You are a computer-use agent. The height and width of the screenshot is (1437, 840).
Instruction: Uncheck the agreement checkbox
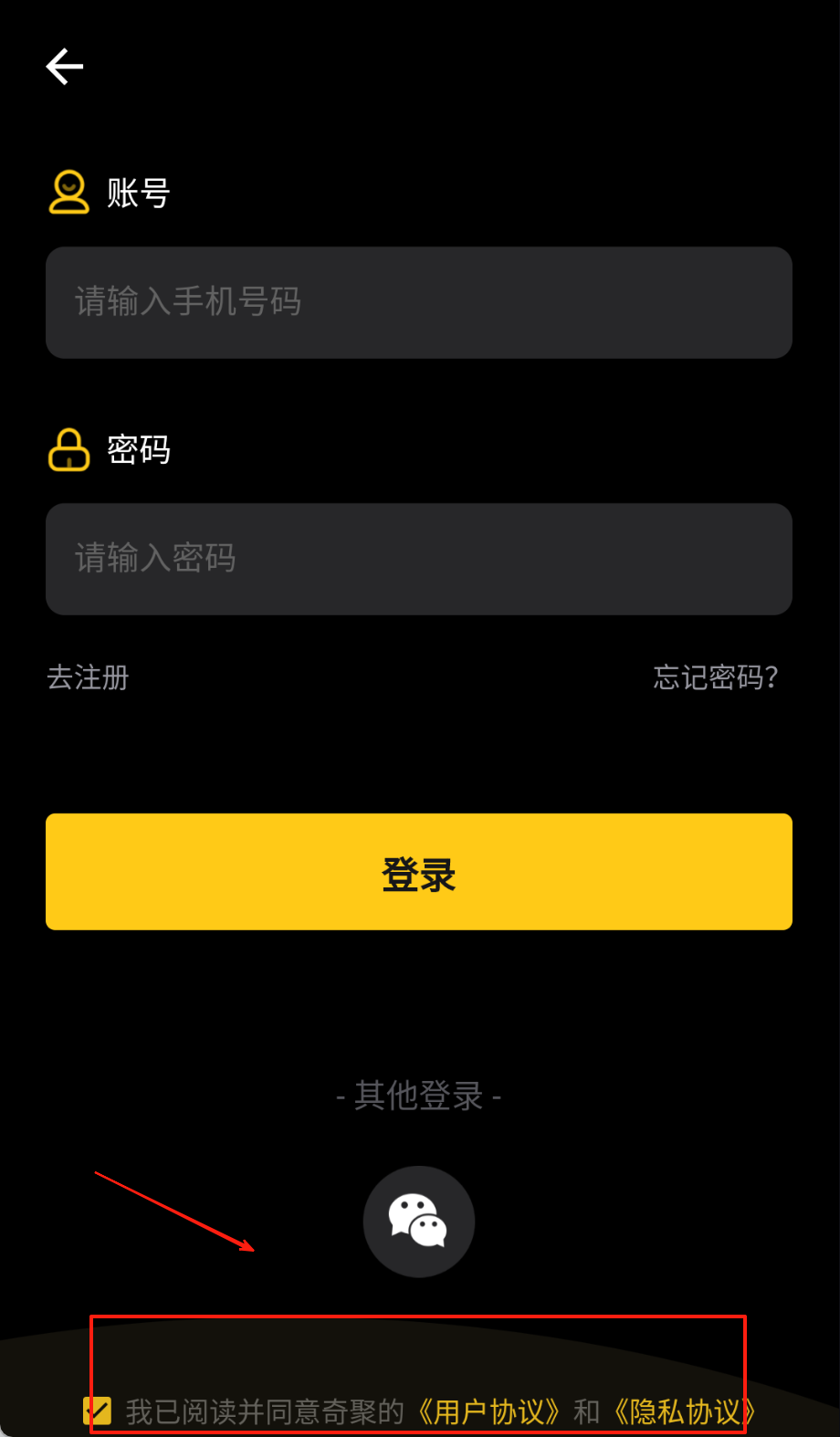97,1411
